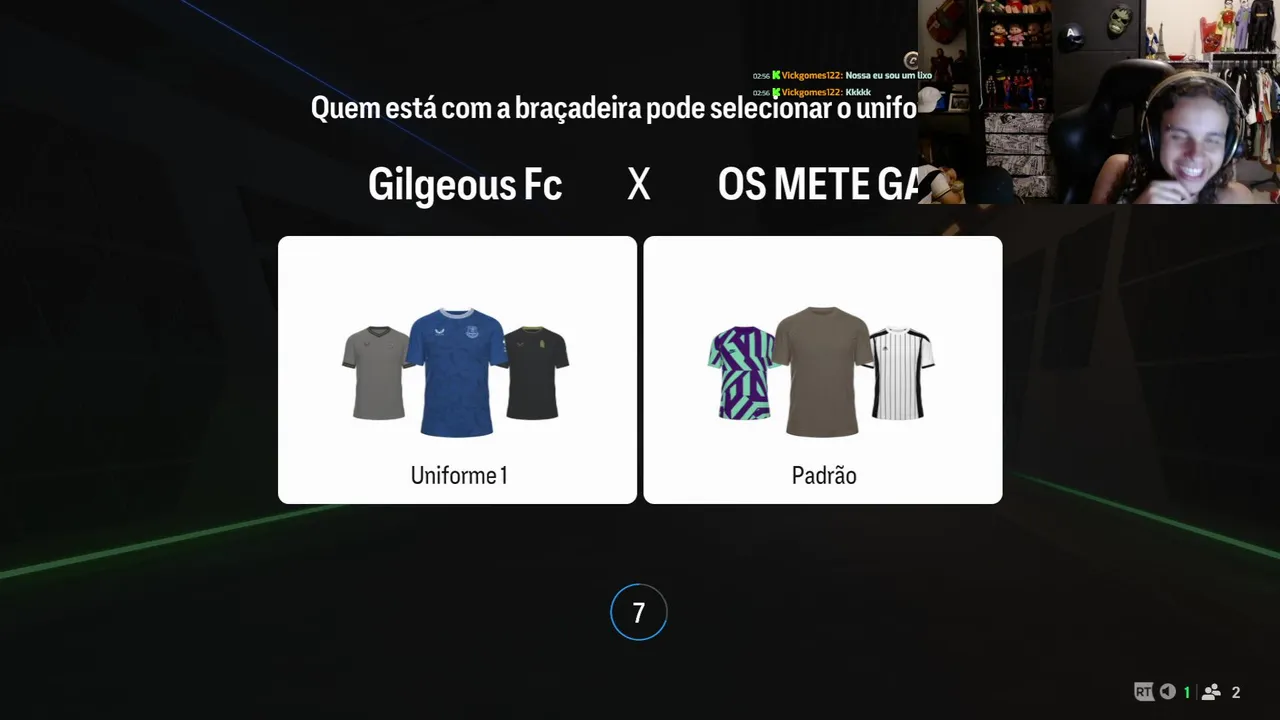The height and width of the screenshot is (720, 1280).
Task: Select the Uniforme 1 kit card
Action: (x=457, y=370)
